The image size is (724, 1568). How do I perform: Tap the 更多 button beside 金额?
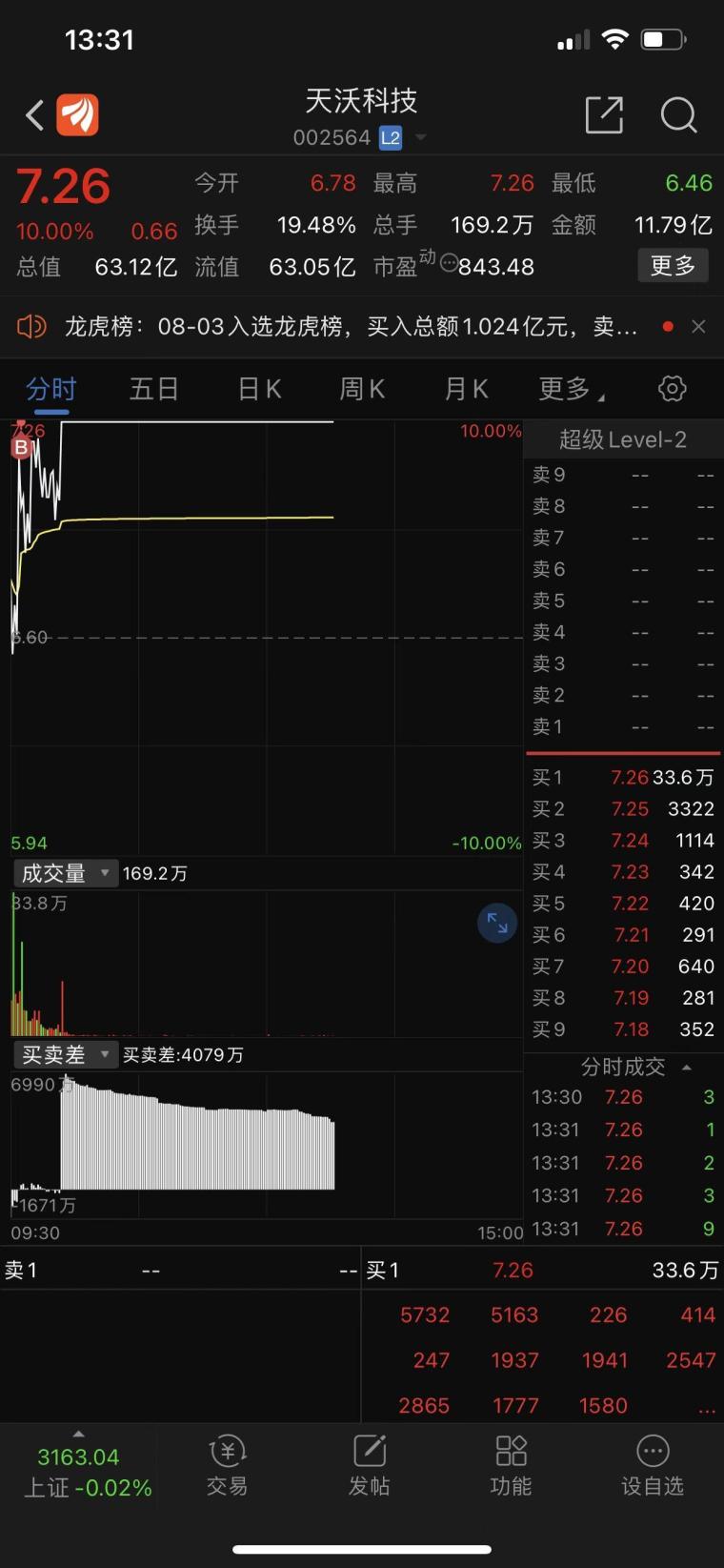click(x=673, y=266)
